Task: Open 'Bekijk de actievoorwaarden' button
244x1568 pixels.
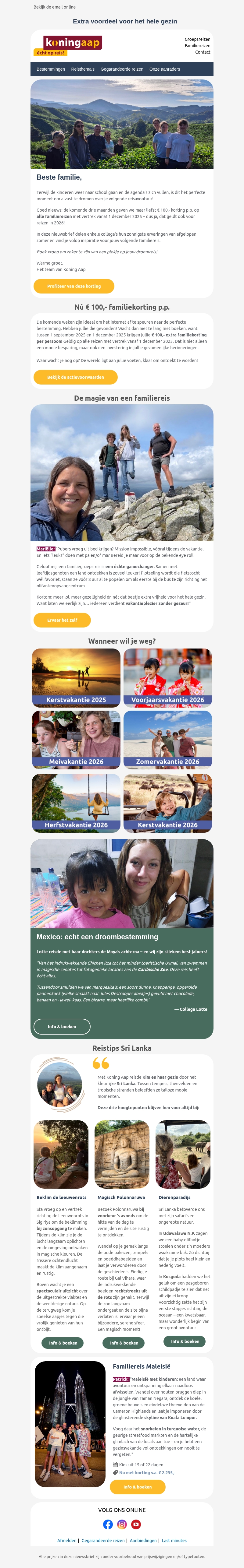Action: pyautogui.click(x=76, y=378)
